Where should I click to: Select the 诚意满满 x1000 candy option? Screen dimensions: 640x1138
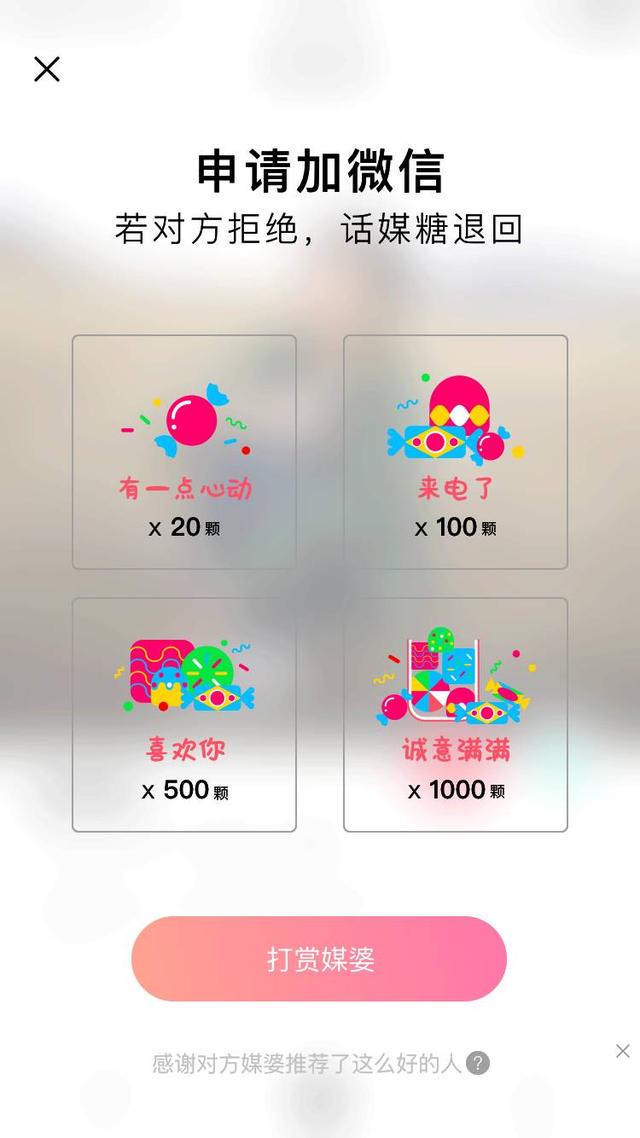[x=455, y=715]
